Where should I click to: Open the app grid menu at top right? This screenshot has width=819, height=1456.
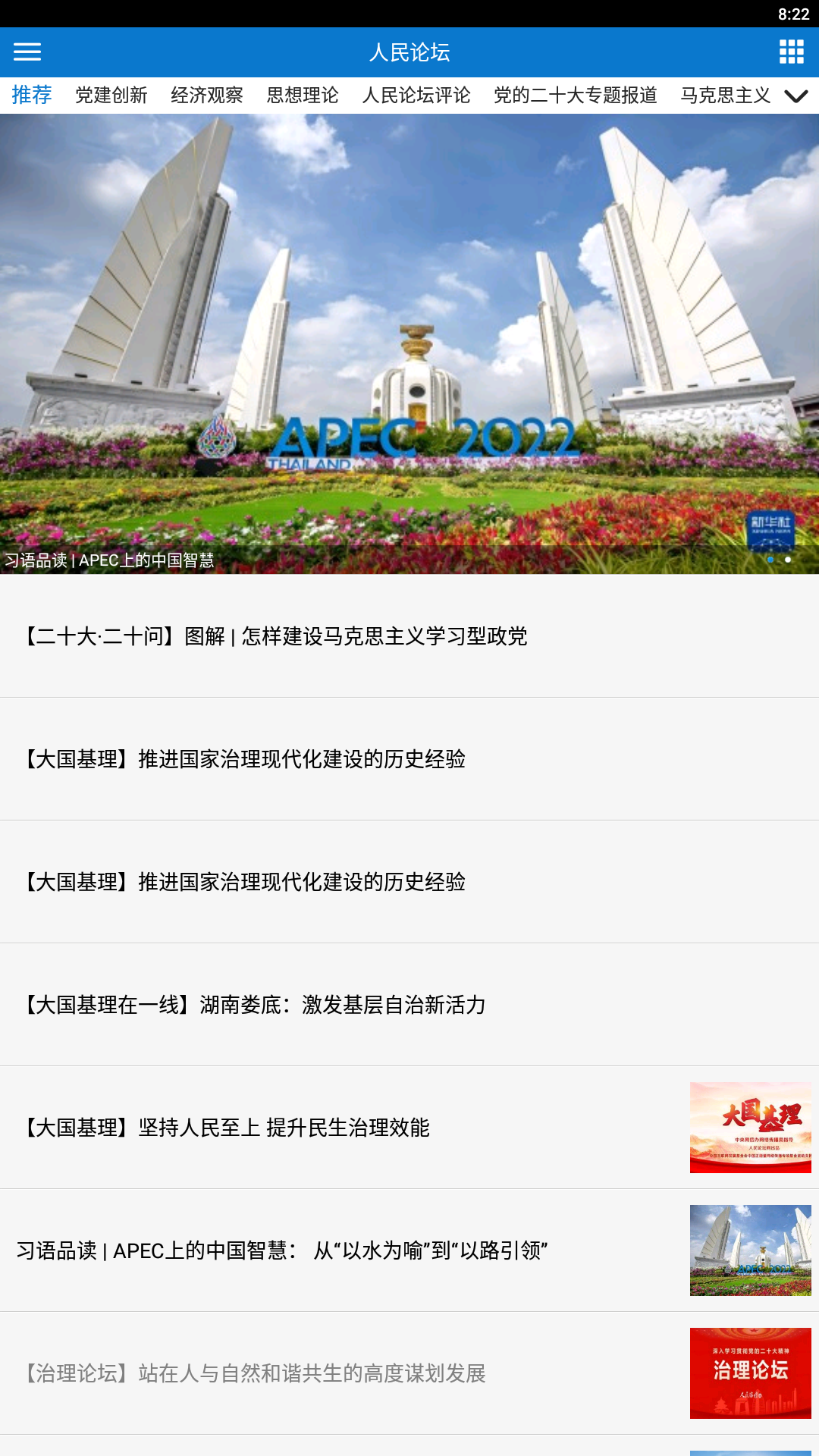coord(792,52)
